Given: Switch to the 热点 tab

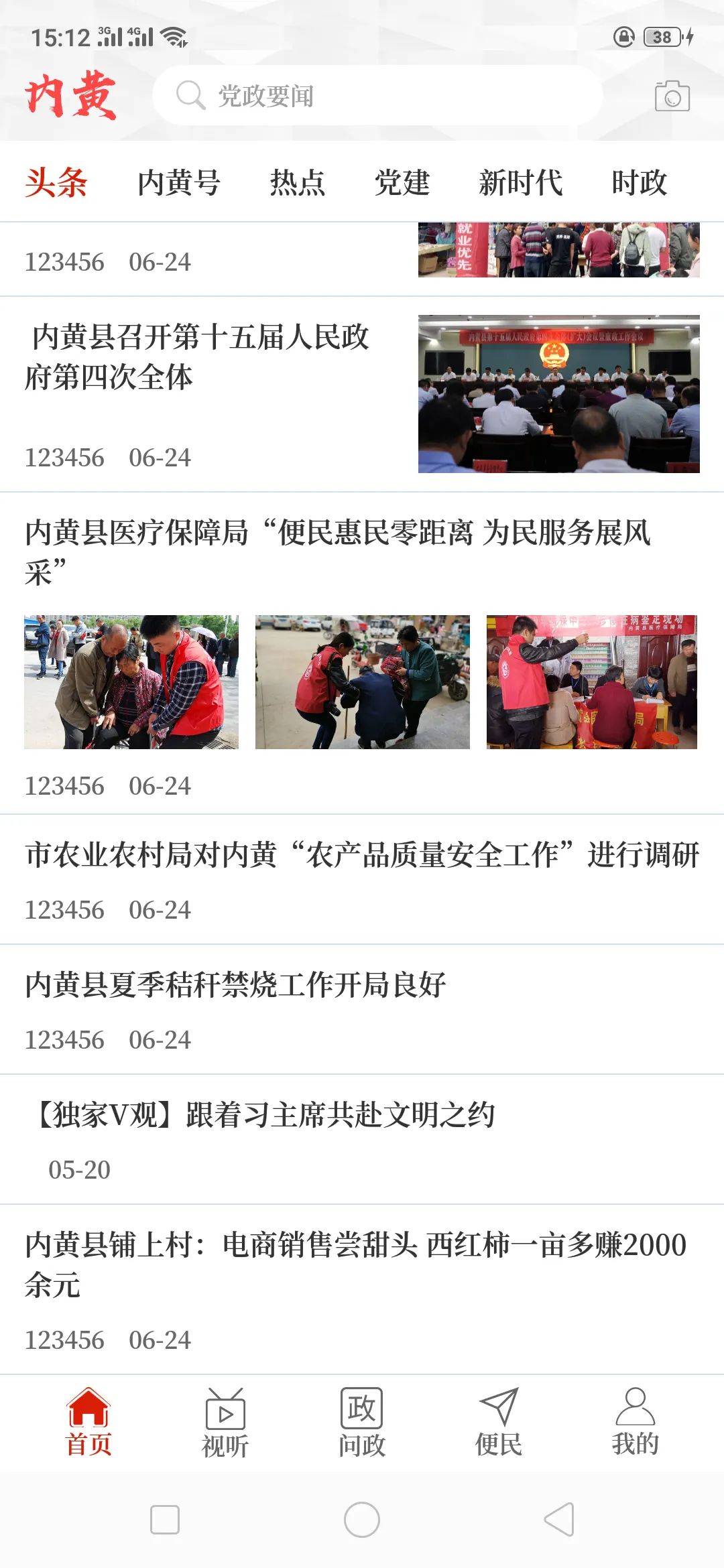Looking at the screenshot, I should coord(298,182).
